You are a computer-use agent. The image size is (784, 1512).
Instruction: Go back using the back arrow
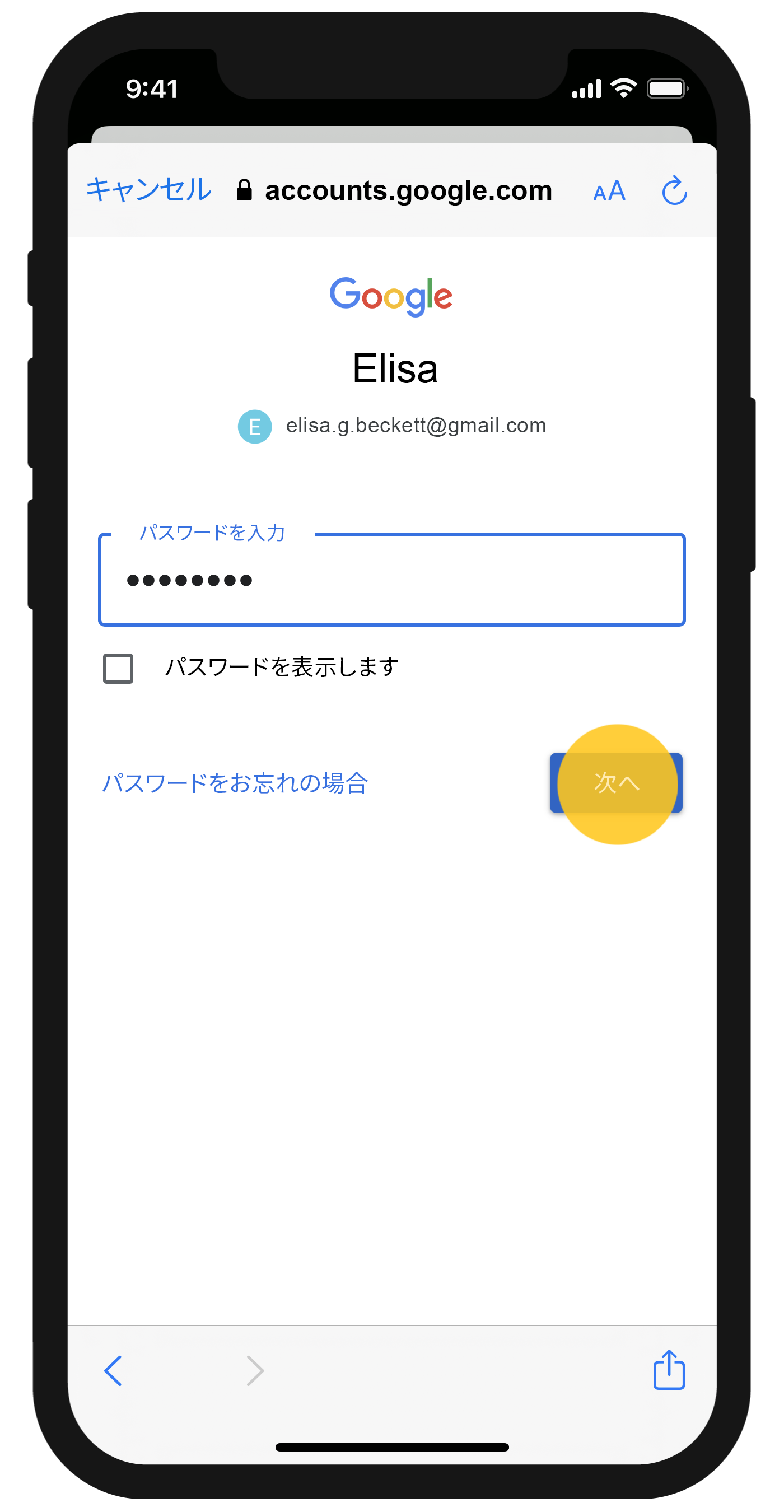pos(113,1370)
